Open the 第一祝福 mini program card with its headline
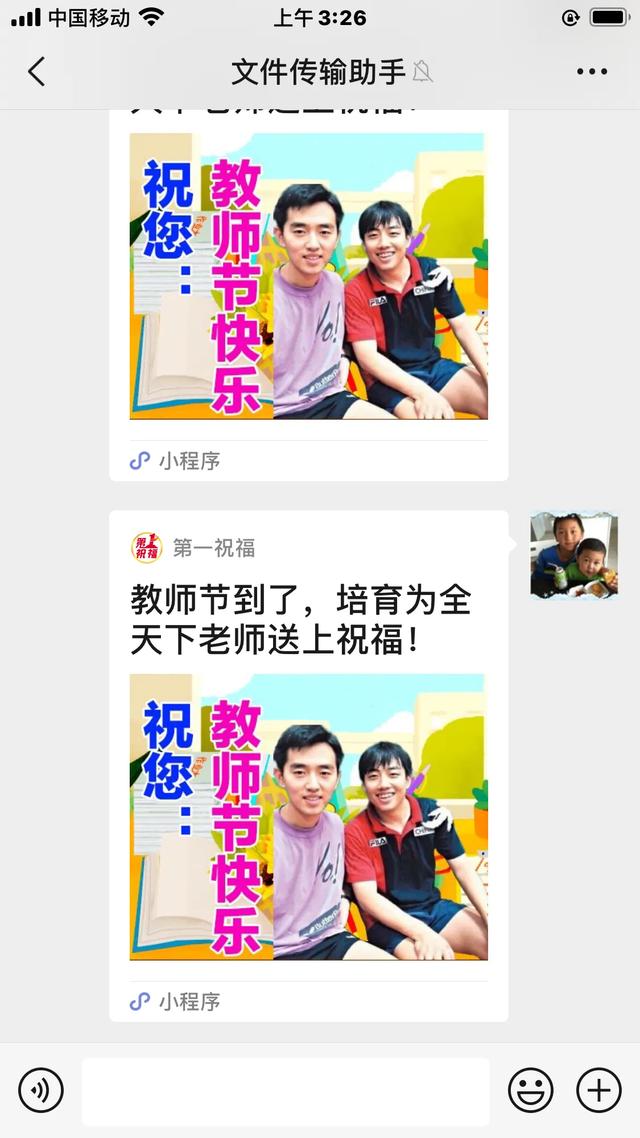Image resolution: width=640 pixels, height=1138 pixels. point(308,766)
